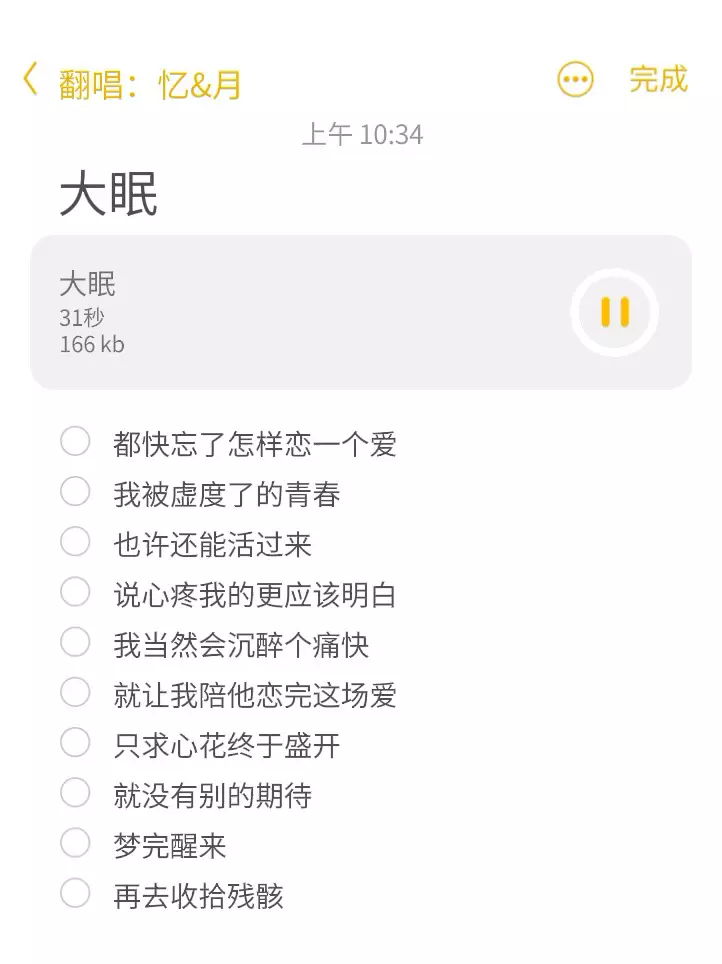Screen dimensions: 722x964
Task: Select the checkbox for 说心疼我的更应该明白
Action: coord(75,592)
